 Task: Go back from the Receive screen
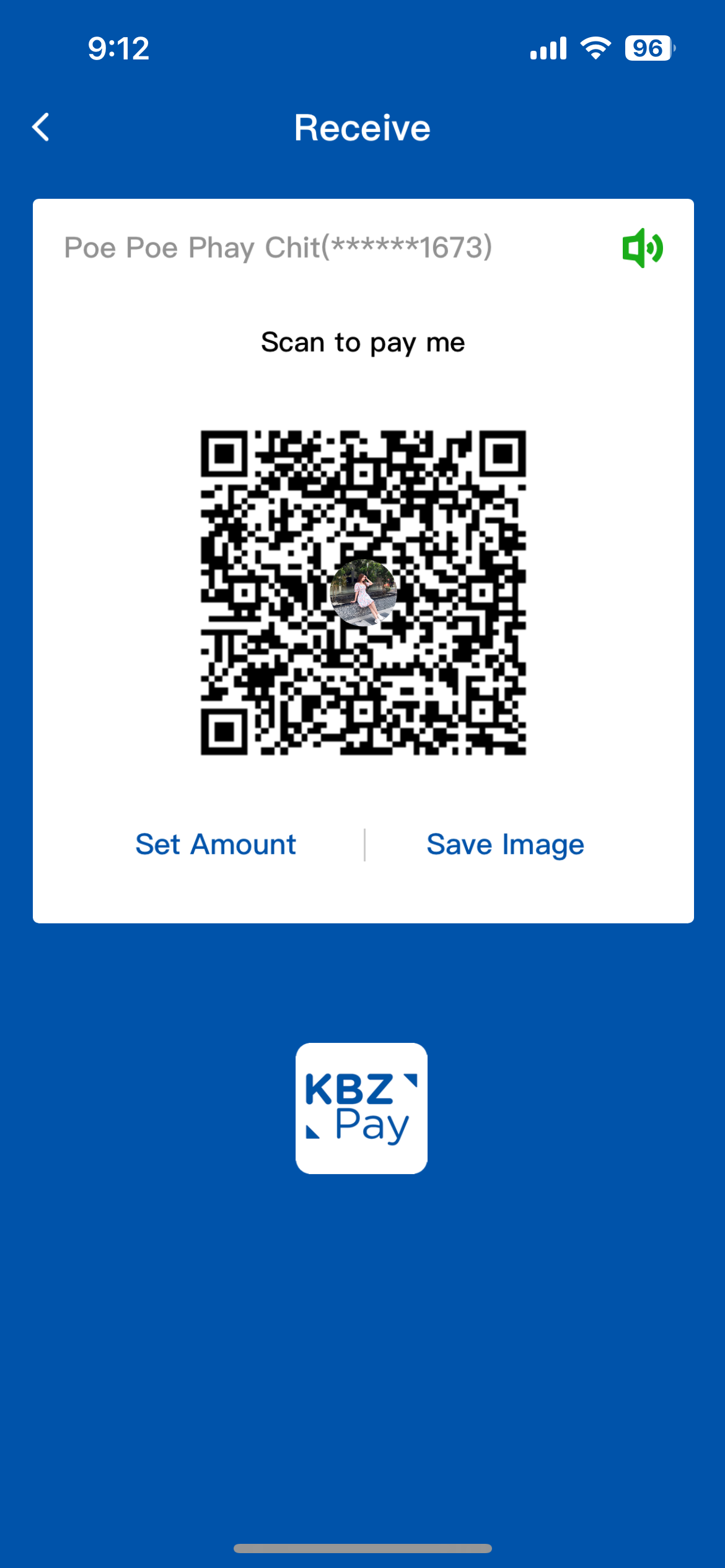click(42, 128)
